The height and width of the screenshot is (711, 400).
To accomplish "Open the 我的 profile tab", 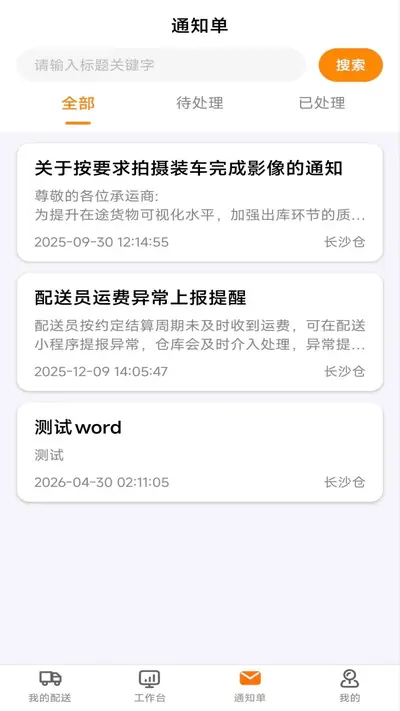I will (x=350, y=687).
